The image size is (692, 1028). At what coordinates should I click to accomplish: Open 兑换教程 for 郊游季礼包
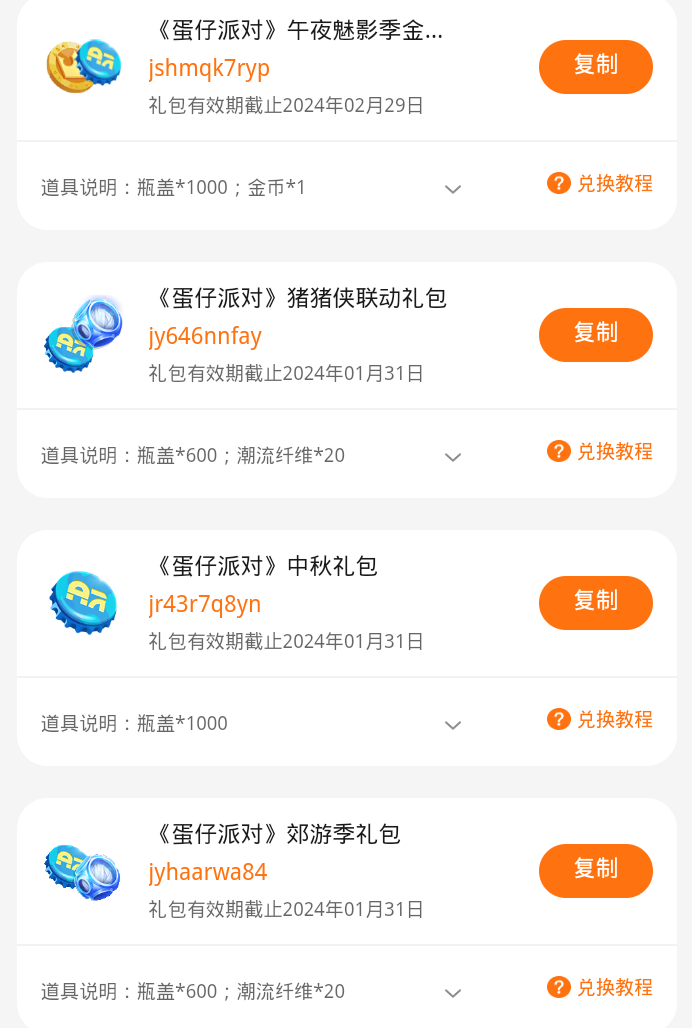pos(600,987)
